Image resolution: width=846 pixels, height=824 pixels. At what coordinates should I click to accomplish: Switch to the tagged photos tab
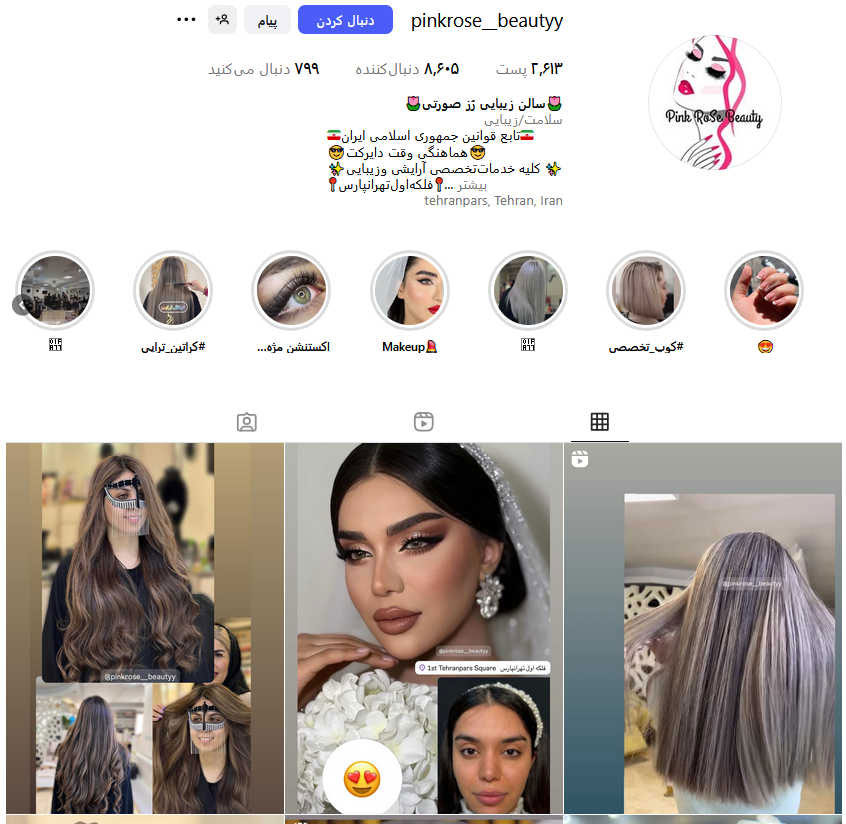point(247,421)
